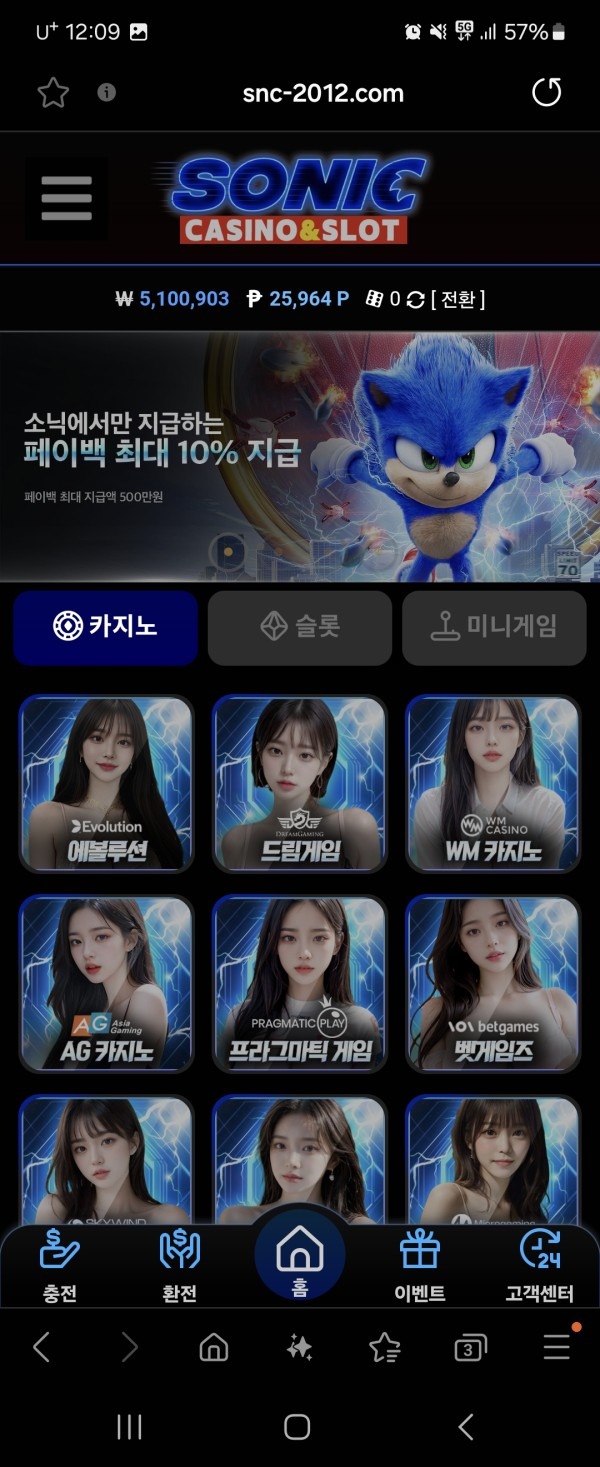This screenshot has height=1467, width=600.
Task: Open 고객센터 customer support
Action: coord(540,1266)
